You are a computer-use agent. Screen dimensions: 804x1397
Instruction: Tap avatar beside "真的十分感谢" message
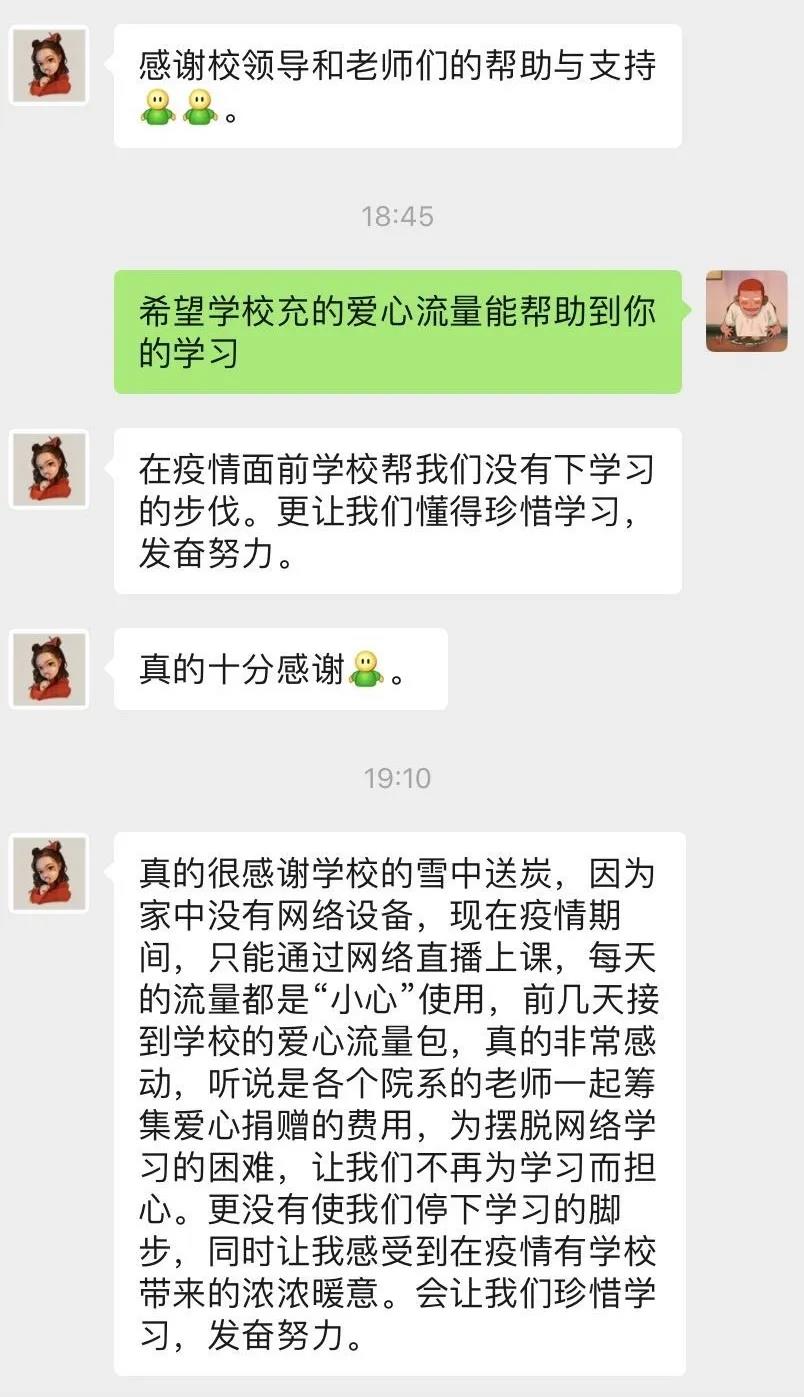click(49, 669)
